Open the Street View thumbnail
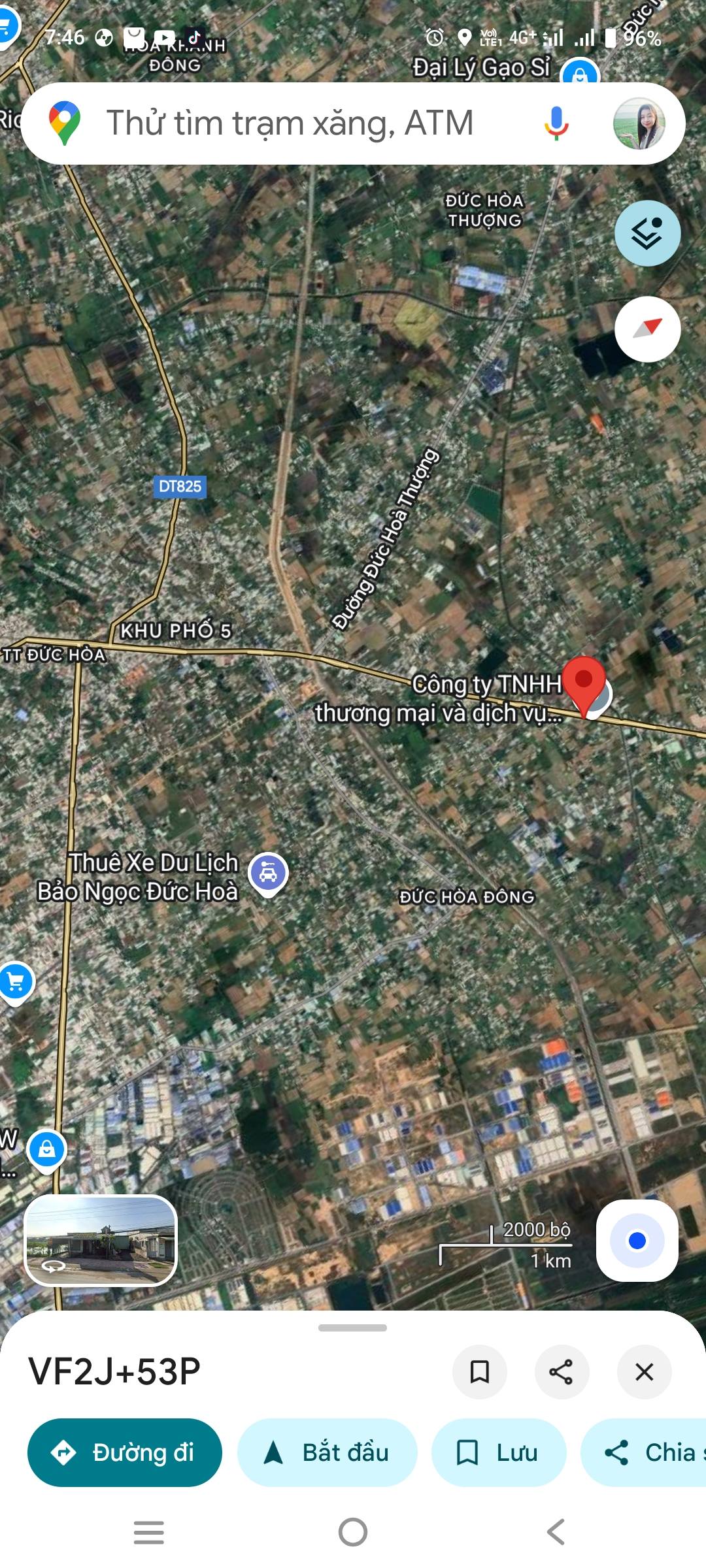Image resolution: width=706 pixels, height=1568 pixels. [101, 1240]
